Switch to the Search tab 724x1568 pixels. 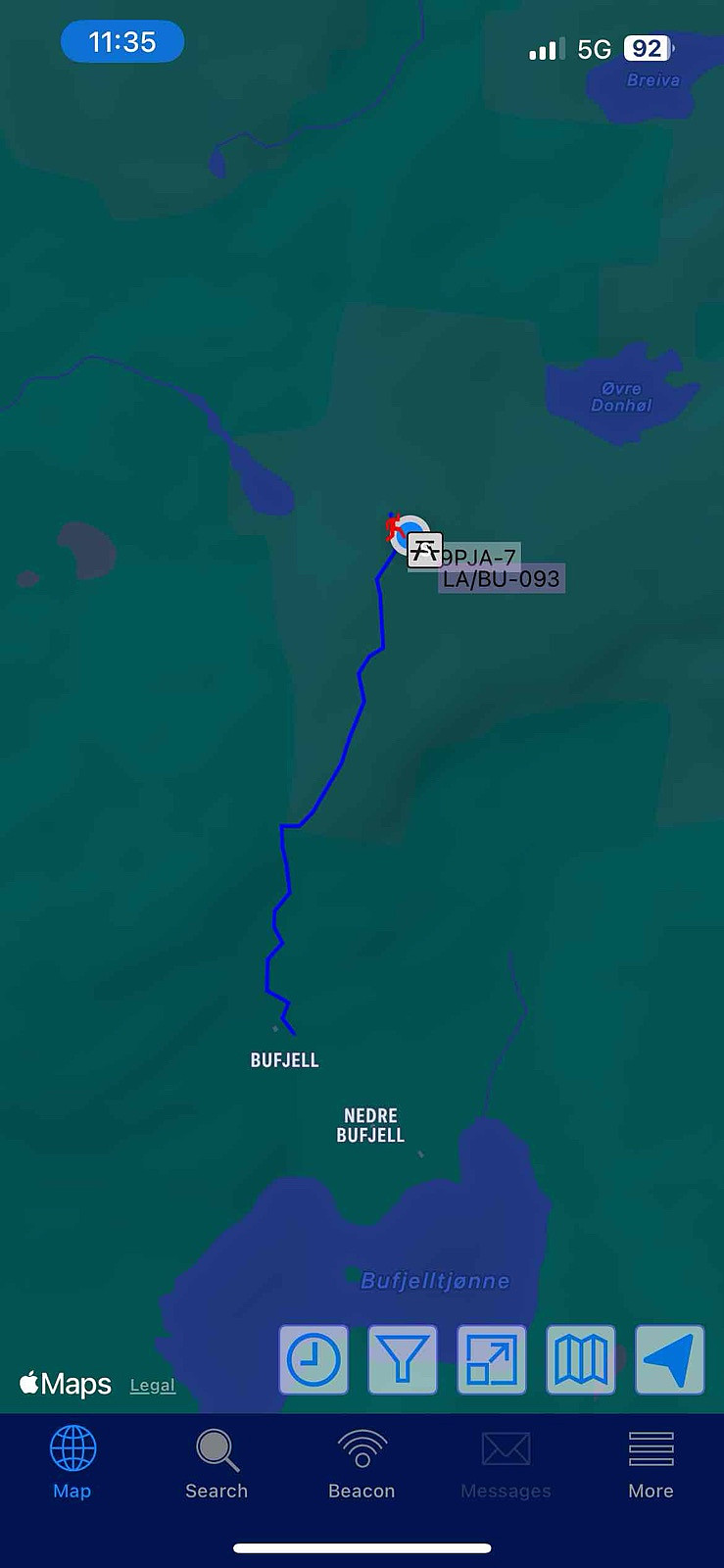[217, 1464]
